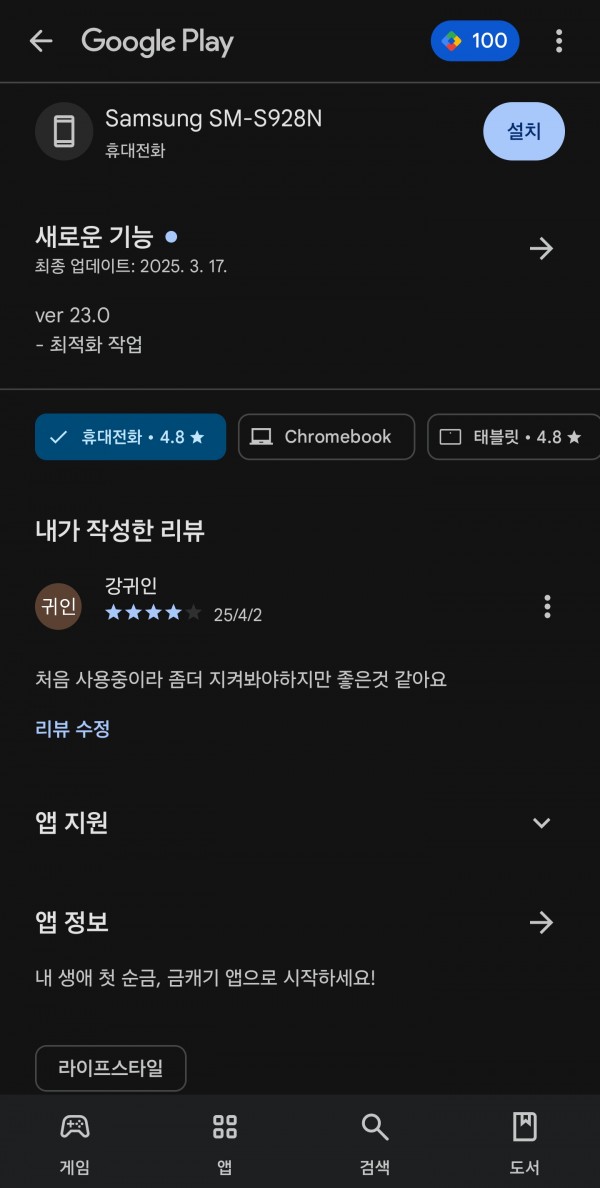600x1188 pixels.
Task: Open the Play Points 100 badge
Action: [x=475, y=41]
